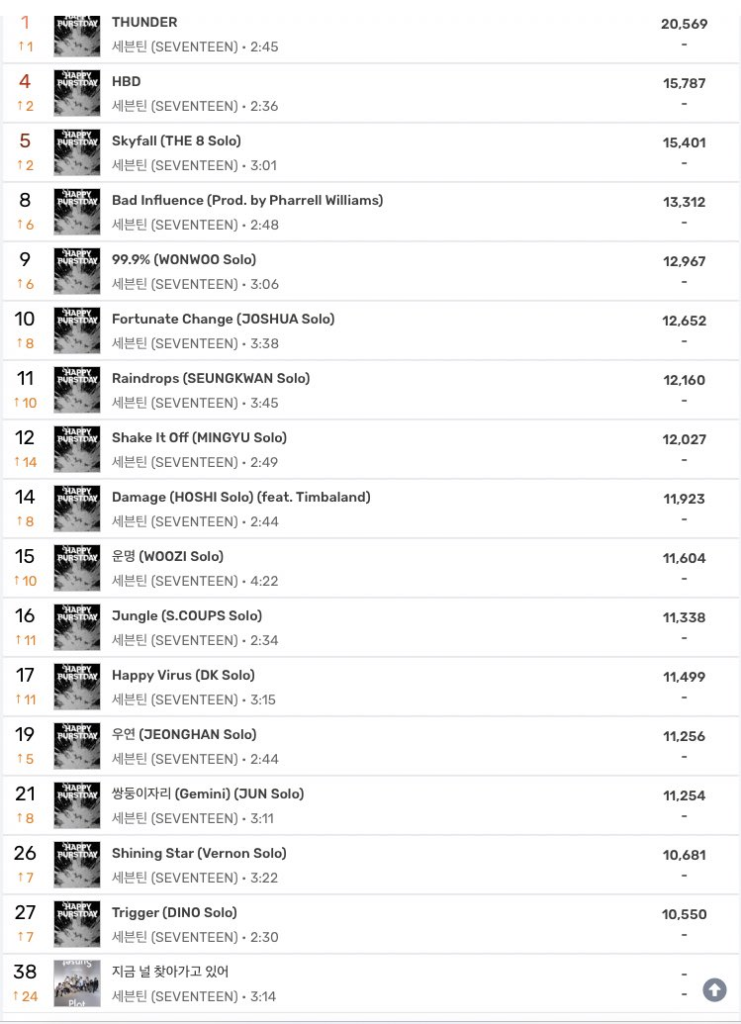The height and width of the screenshot is (1024, 741).
Task: Tap the scroll-to-top arrow button
Action: [x=714, y=989]
